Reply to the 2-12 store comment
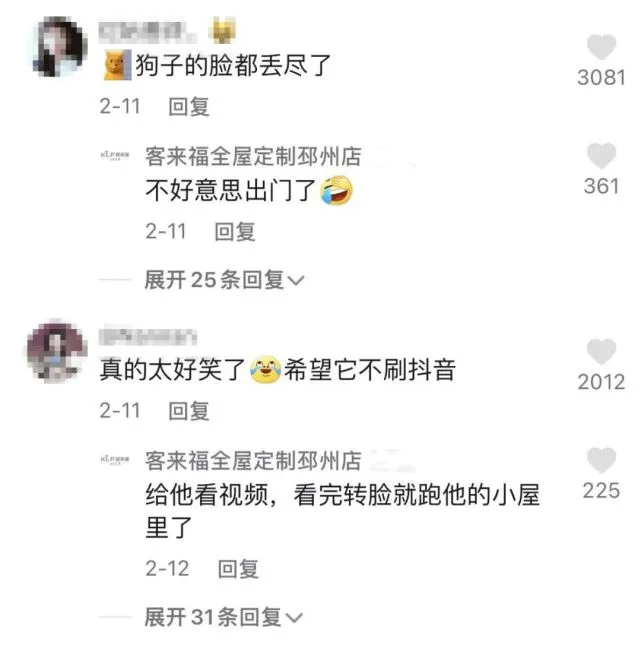641x645 pixels. click(238, 569)
